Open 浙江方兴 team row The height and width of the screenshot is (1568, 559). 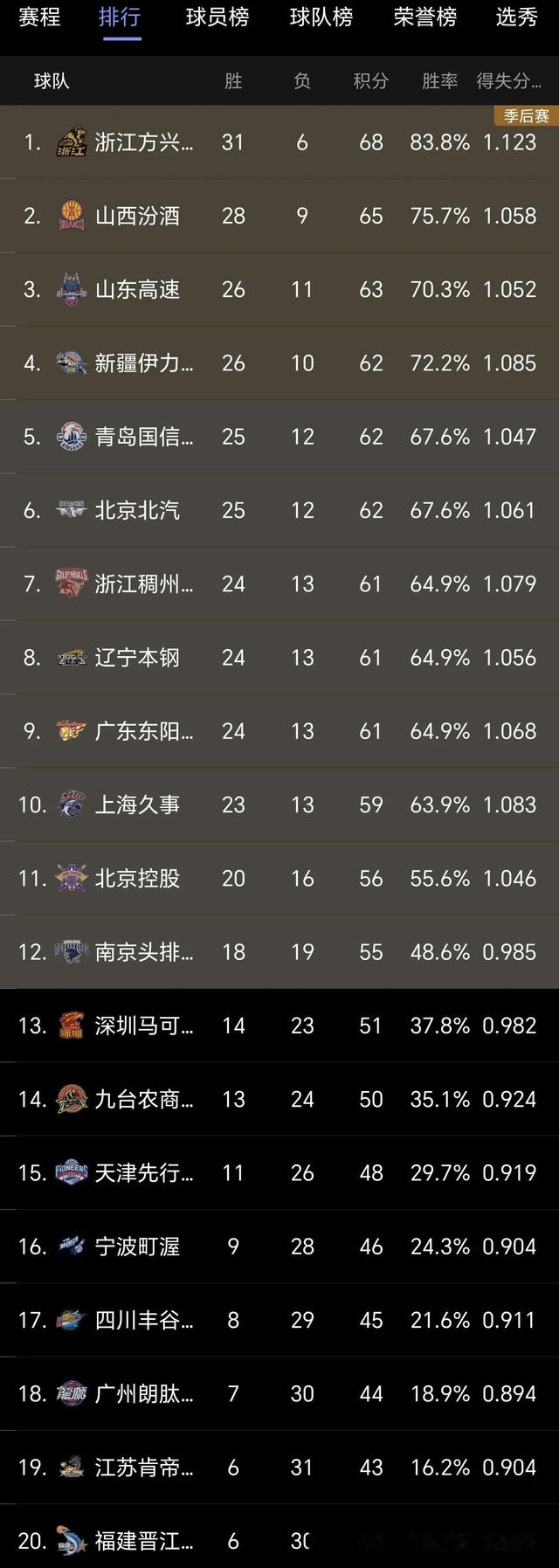(144, 142)
